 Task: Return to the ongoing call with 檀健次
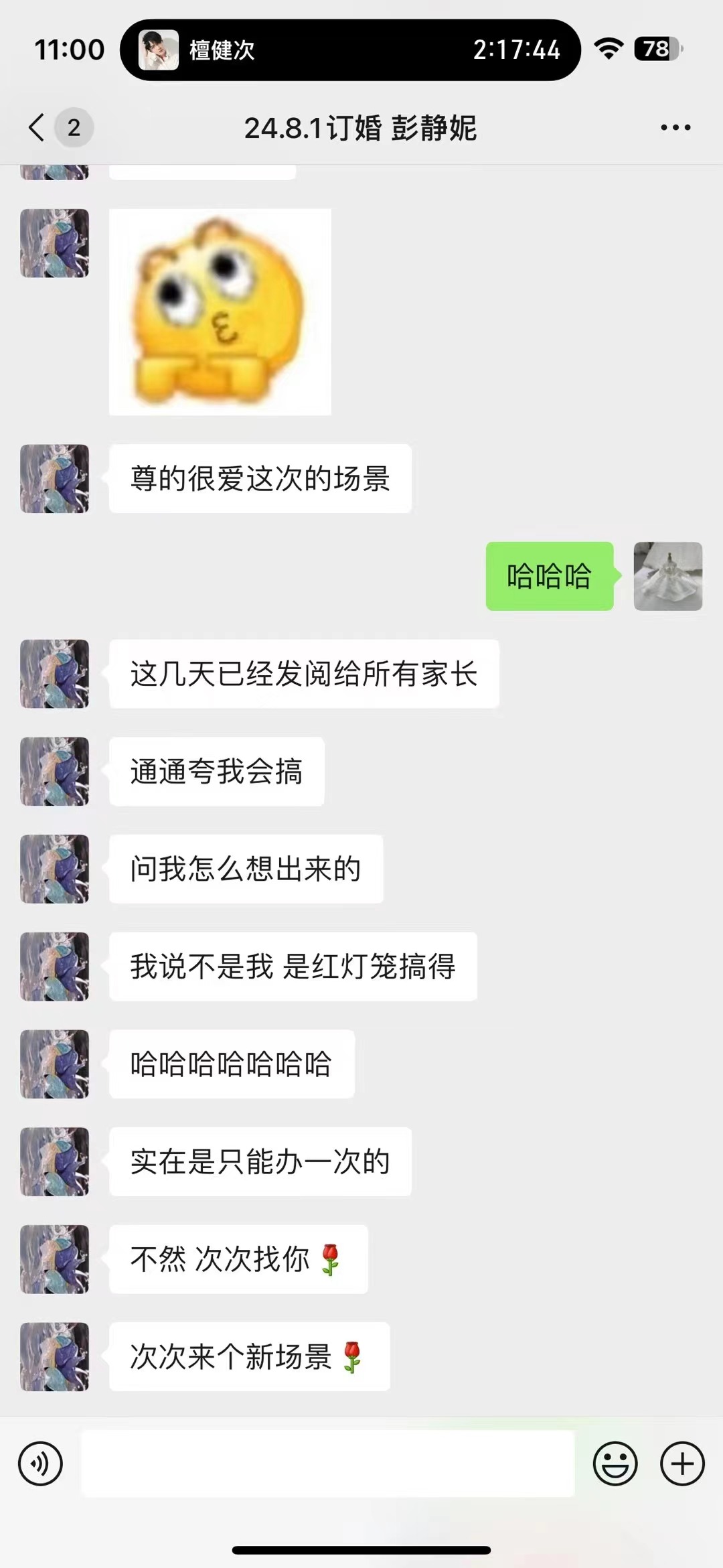click(x=350, y=50)
